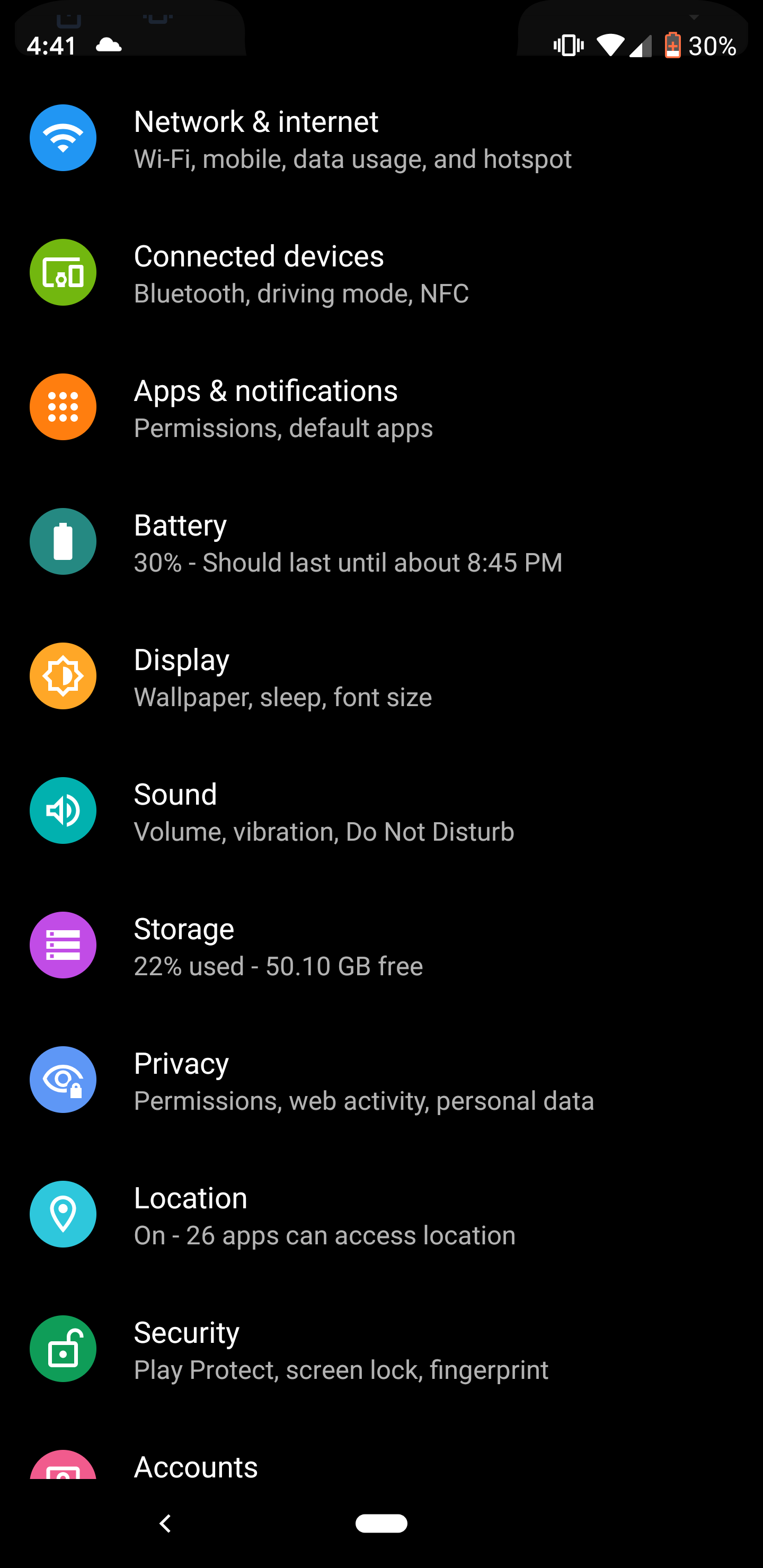Tap the home pill button
Viewport: 763px width, 1568px height.
click(381, 1524)
